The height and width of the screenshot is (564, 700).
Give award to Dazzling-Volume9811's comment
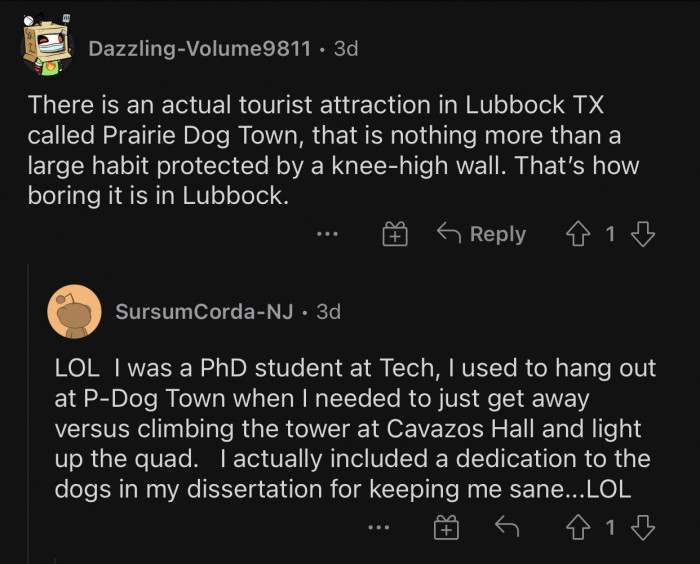point(395,235)
